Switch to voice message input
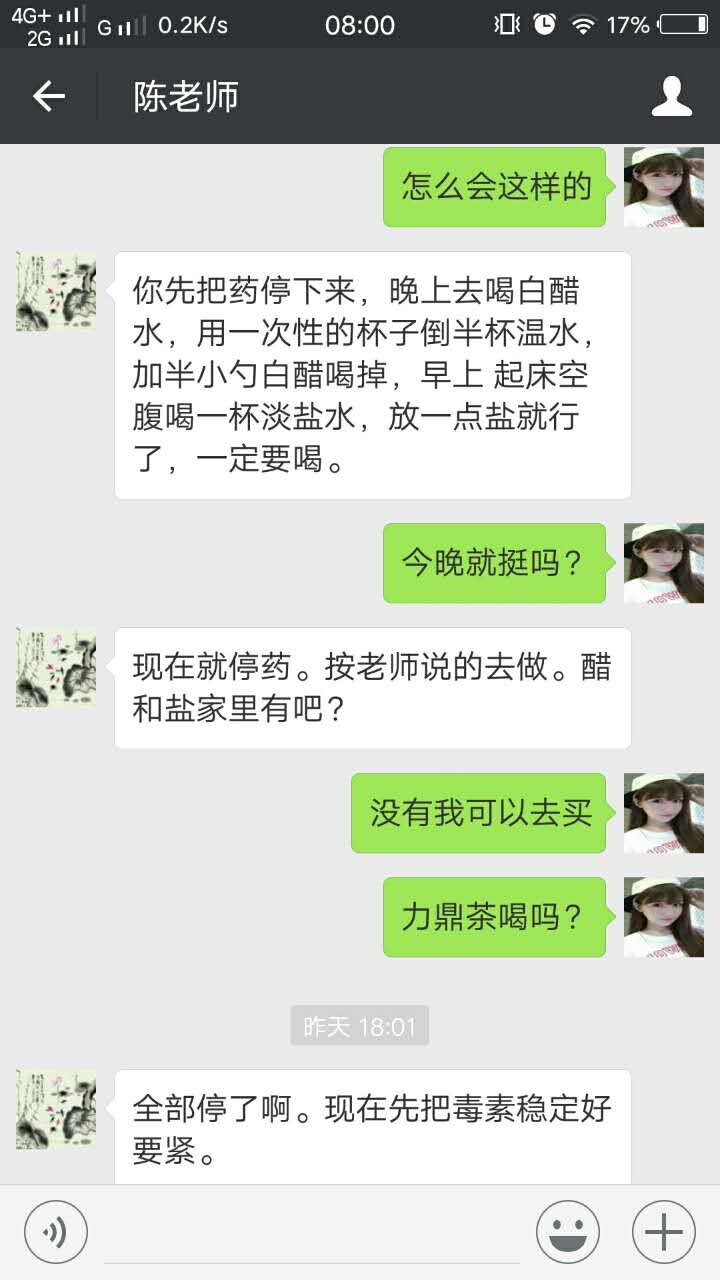720x1280 pixels. pyautogui.click(x=56, y=1231)
